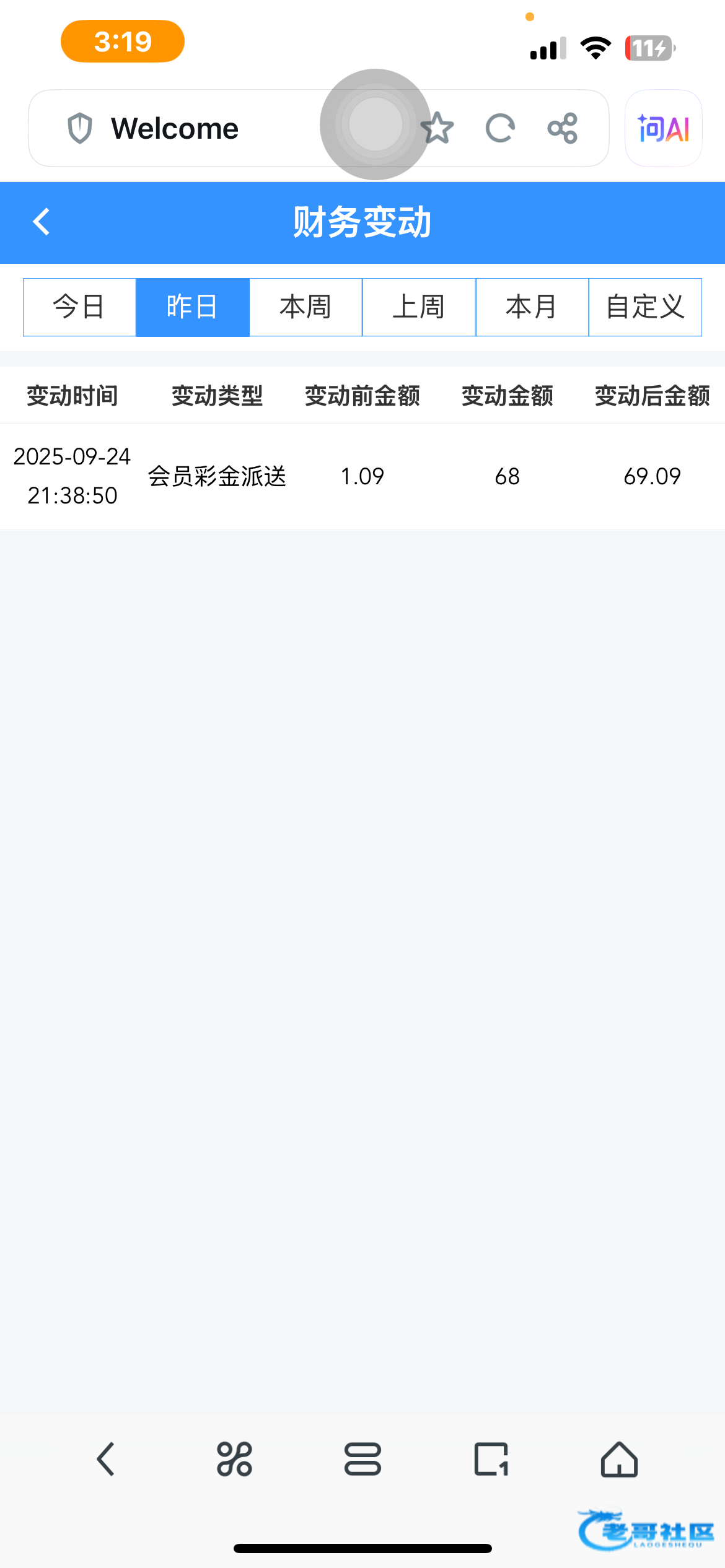Screen dimensions: 725x1568
Task: Switch to the 今日 tab
Action: pyautogui.click(x=79, y=307)
